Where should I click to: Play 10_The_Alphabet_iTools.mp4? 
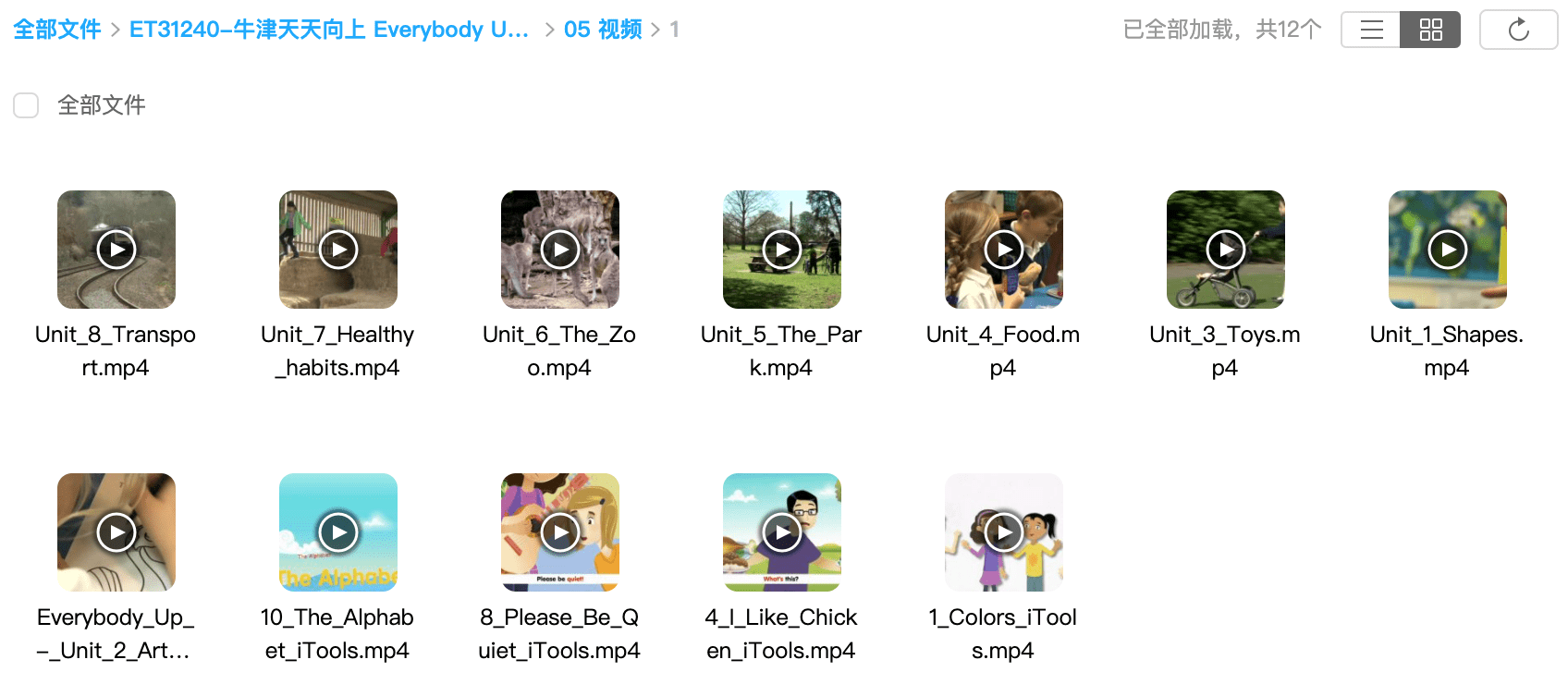click(338, 532)
